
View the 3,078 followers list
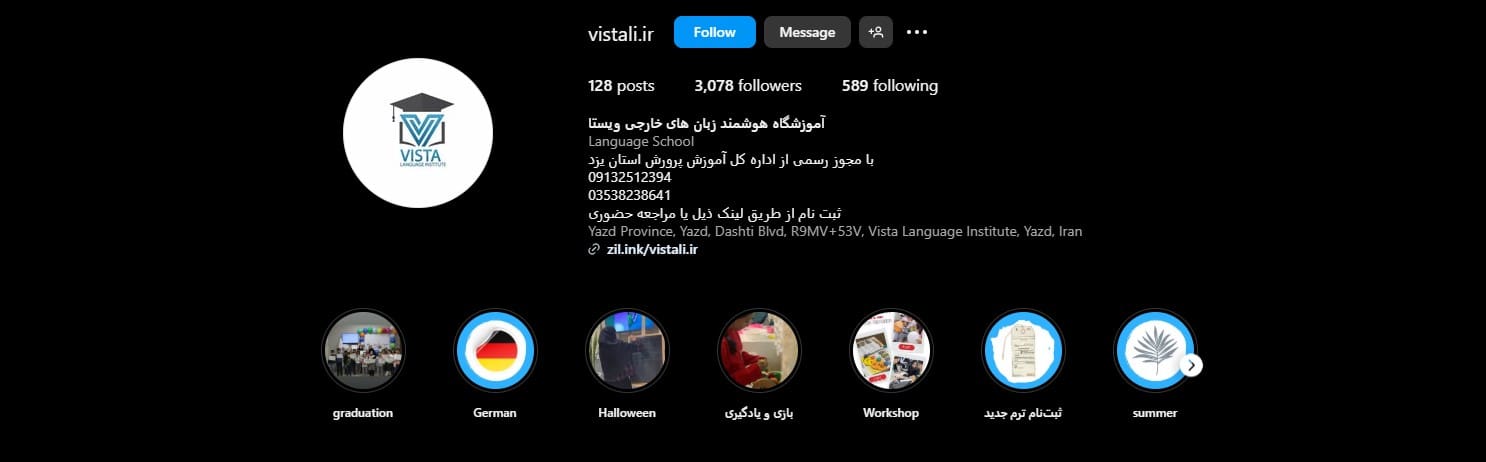(747, 86)
